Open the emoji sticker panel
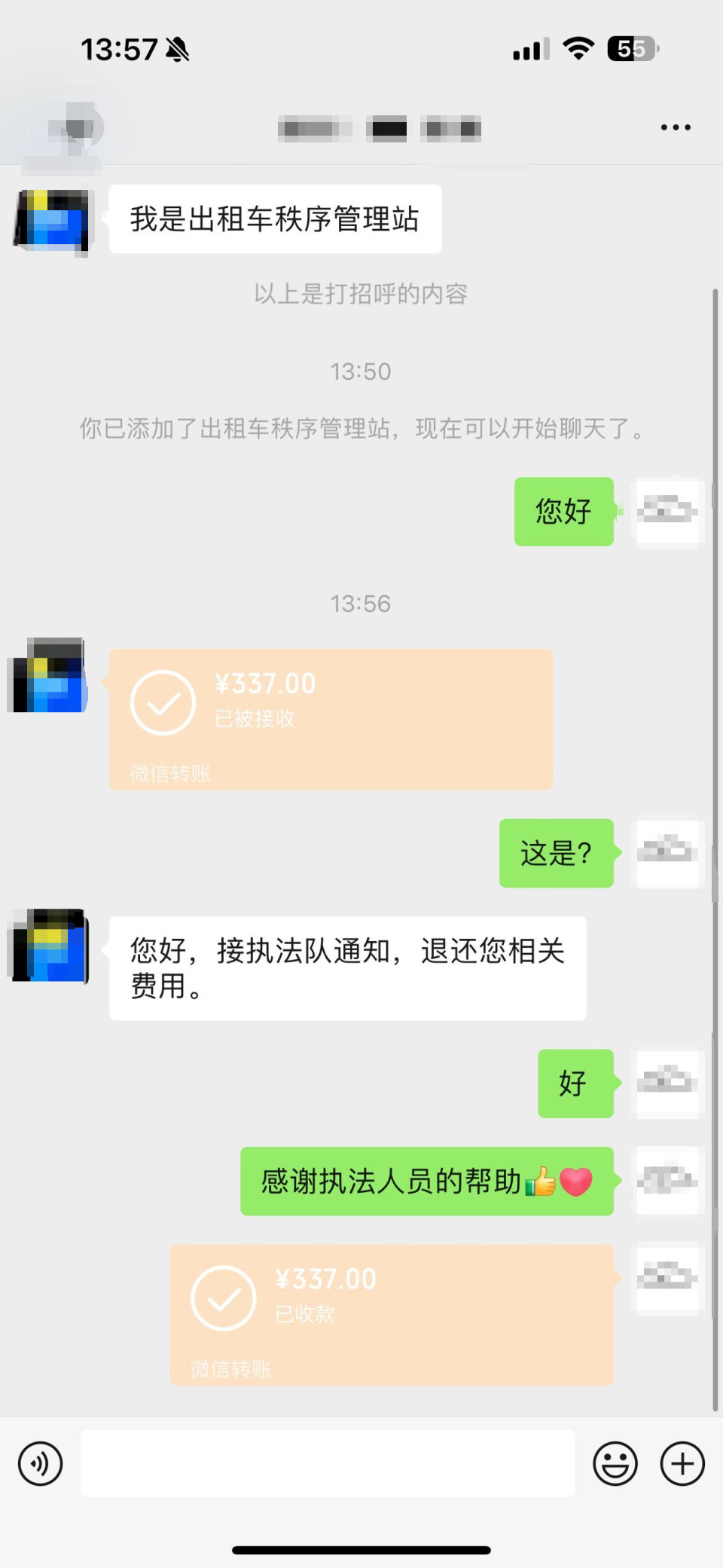The image size is (723, 1568). coord(615,1463)
